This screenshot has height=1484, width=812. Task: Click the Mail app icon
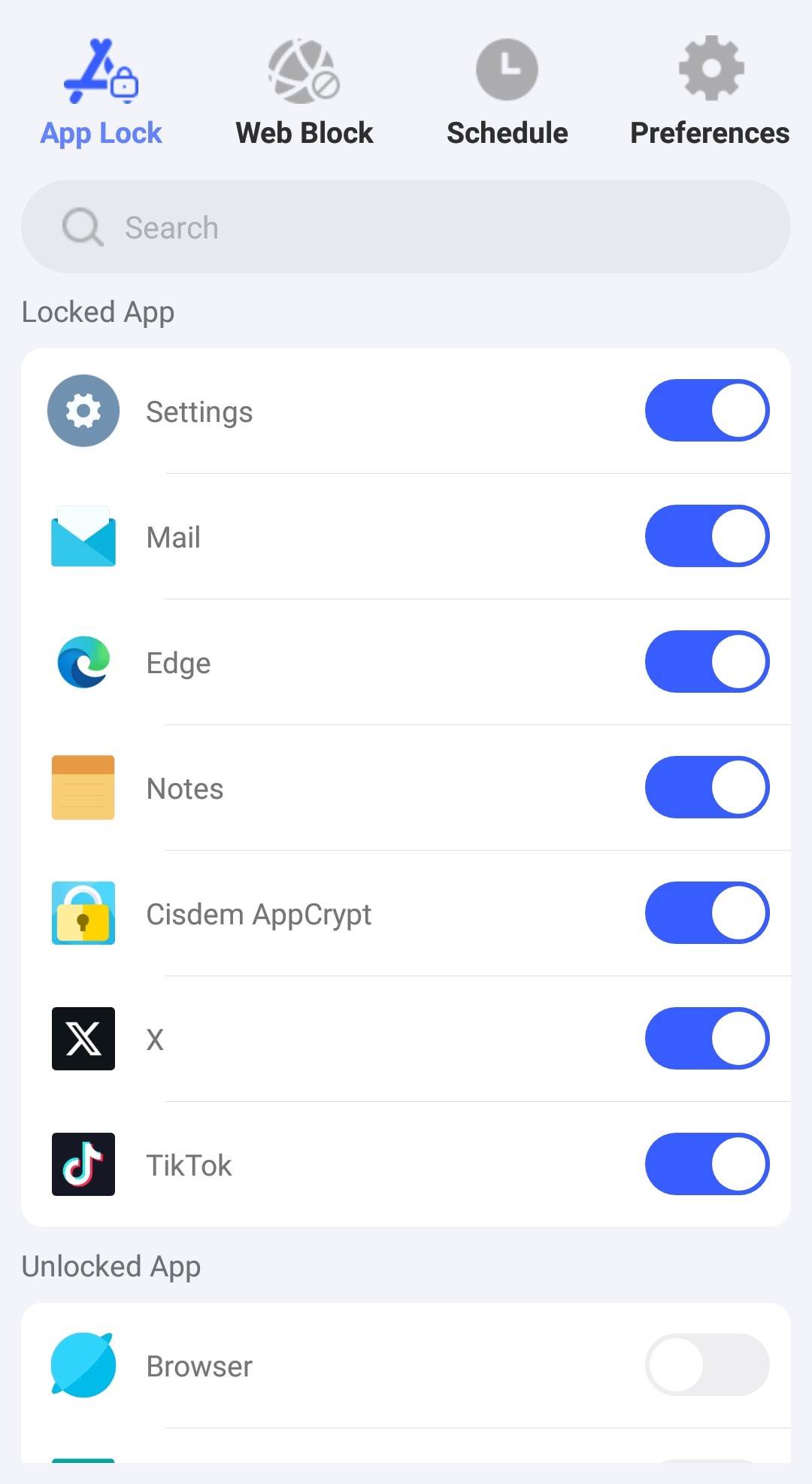pos(83,536)
